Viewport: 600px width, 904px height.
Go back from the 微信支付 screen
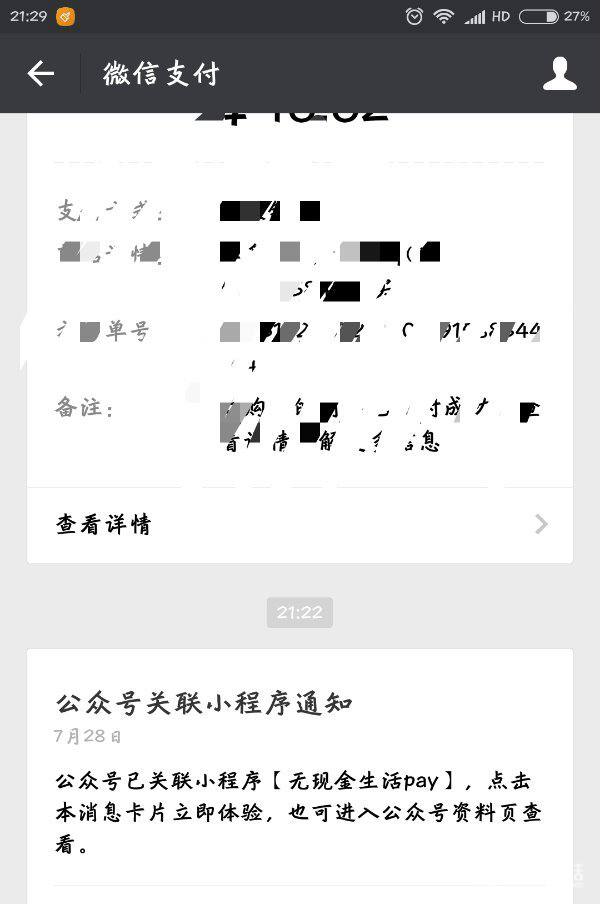coord(40,73)
